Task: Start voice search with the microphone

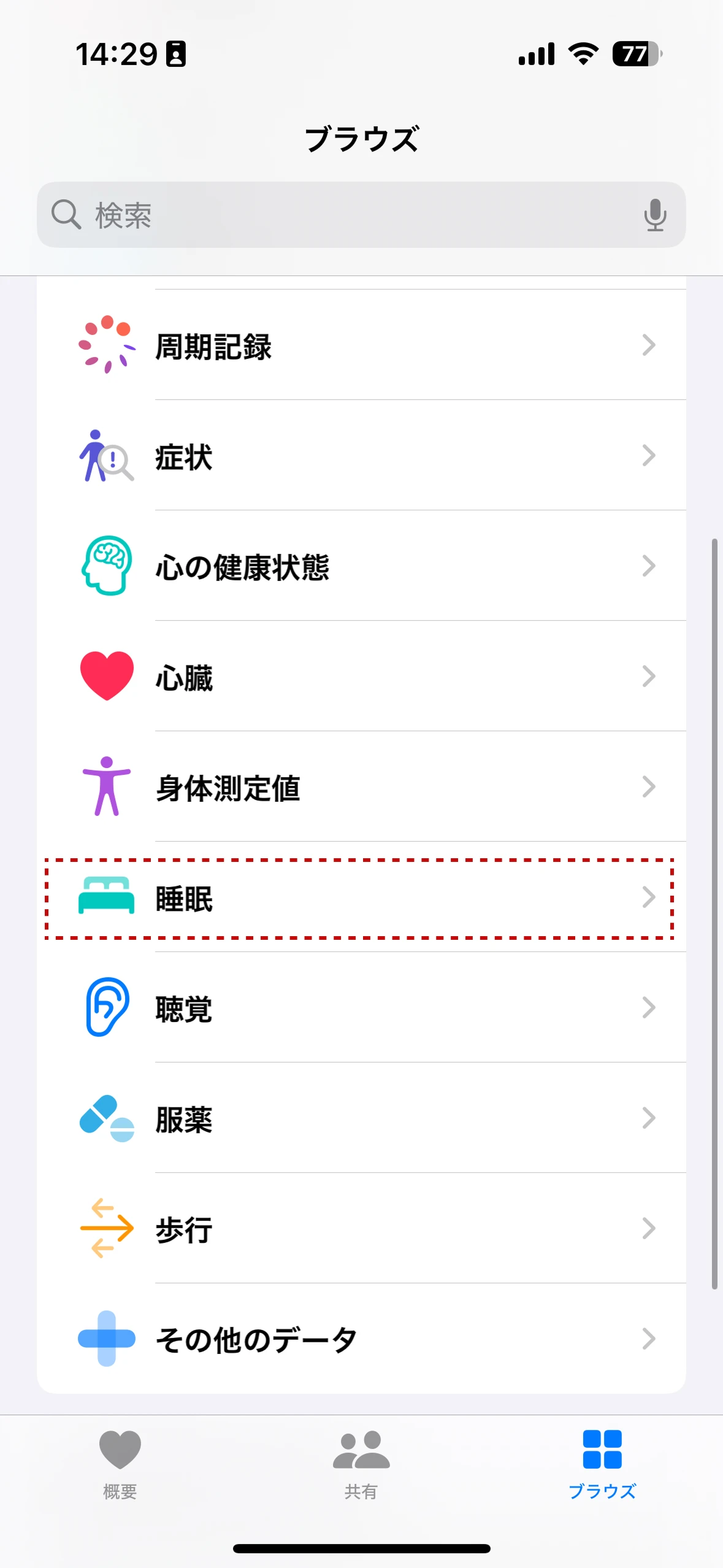Action: click(x=654, y=215)
